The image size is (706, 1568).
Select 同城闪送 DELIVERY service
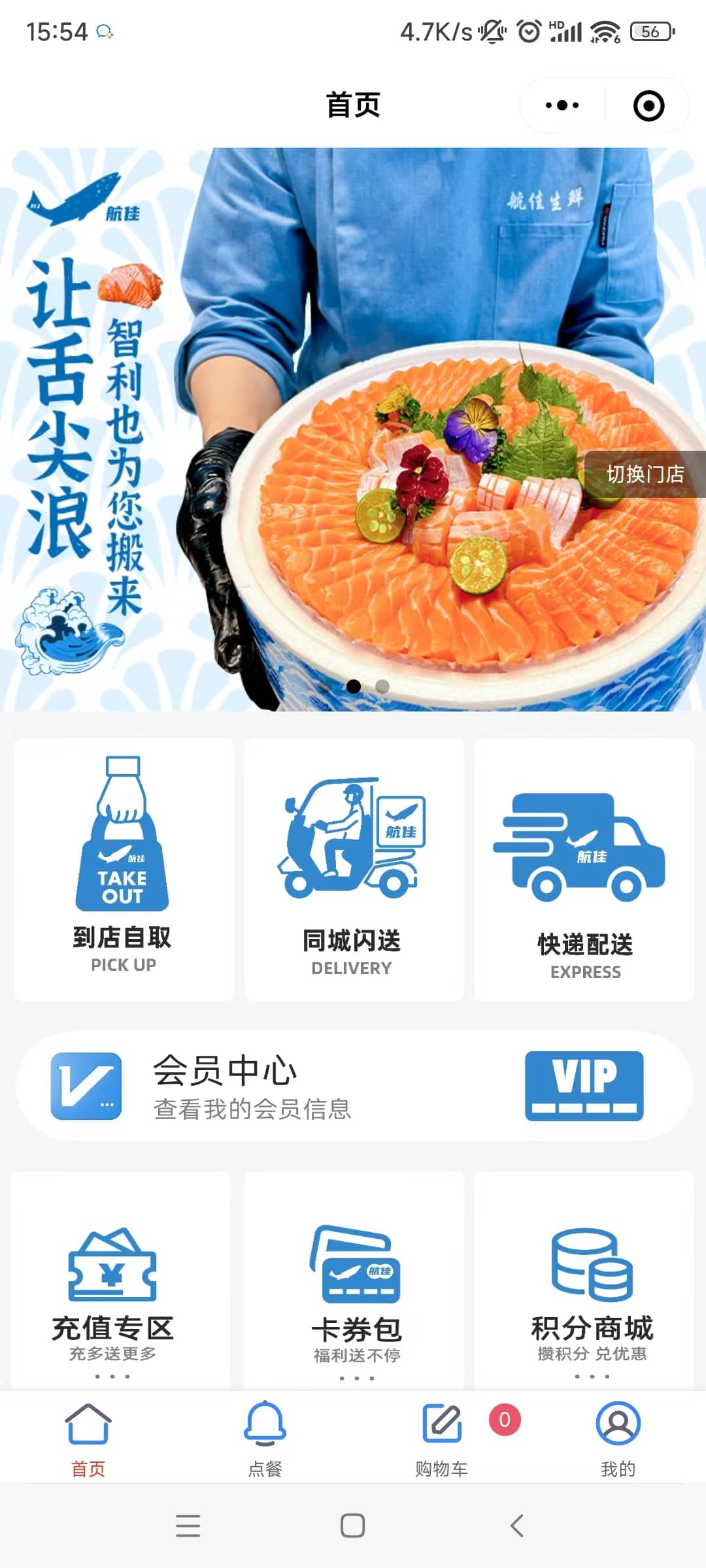[354, 869]
